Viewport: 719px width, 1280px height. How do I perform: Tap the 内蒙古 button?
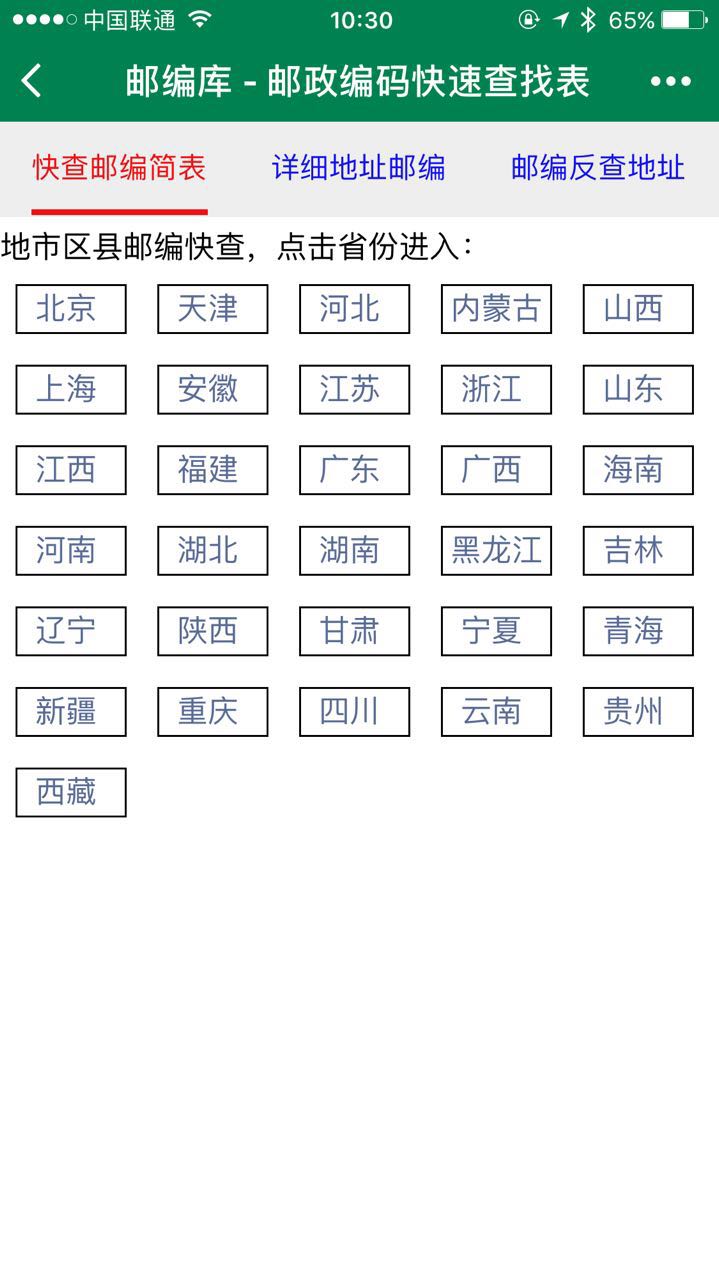pyautogui.click(x=496, y=309)
